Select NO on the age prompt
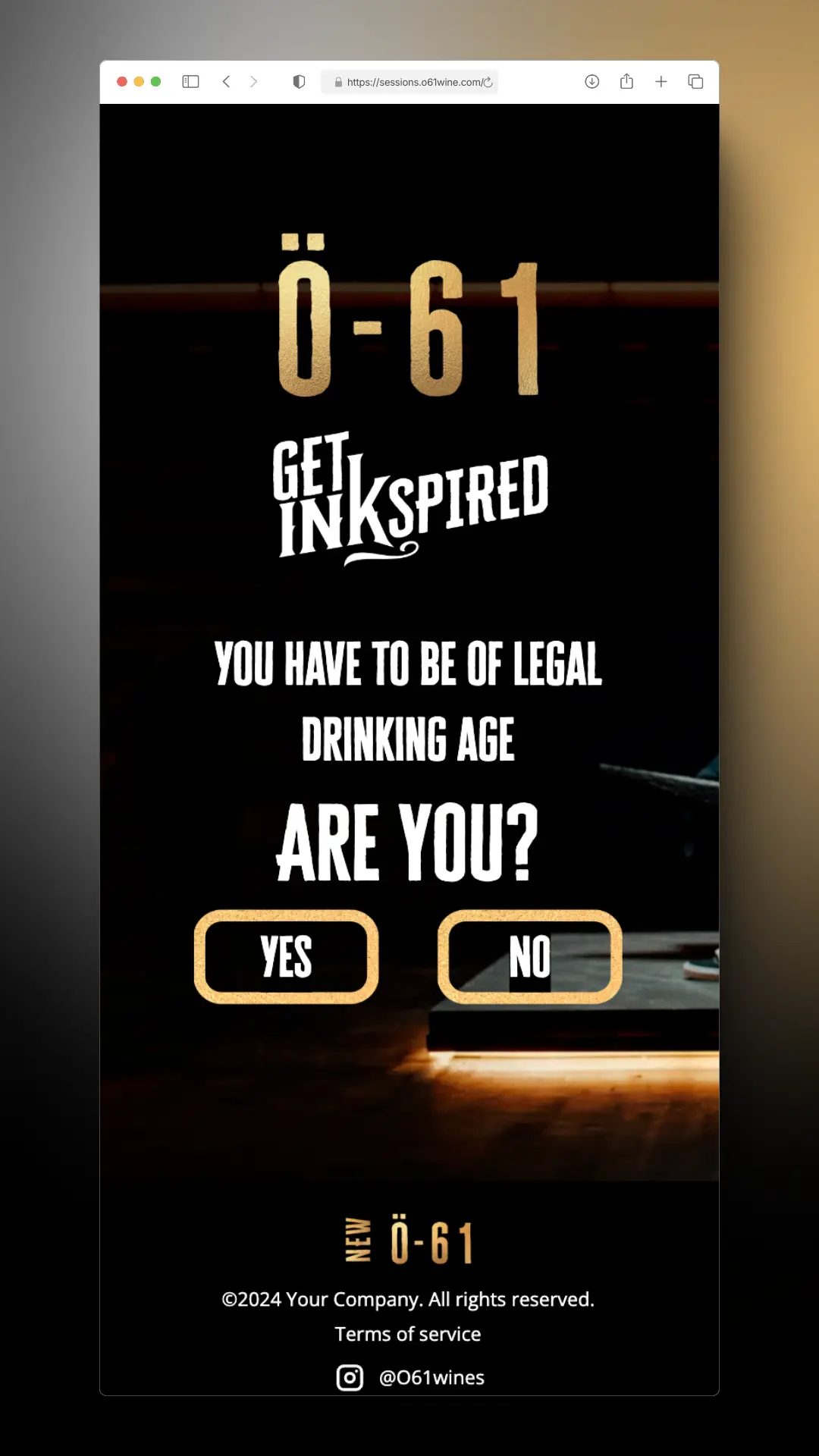Image resolution: width=819 pixels, height=1456 pixels. point(530,957)
